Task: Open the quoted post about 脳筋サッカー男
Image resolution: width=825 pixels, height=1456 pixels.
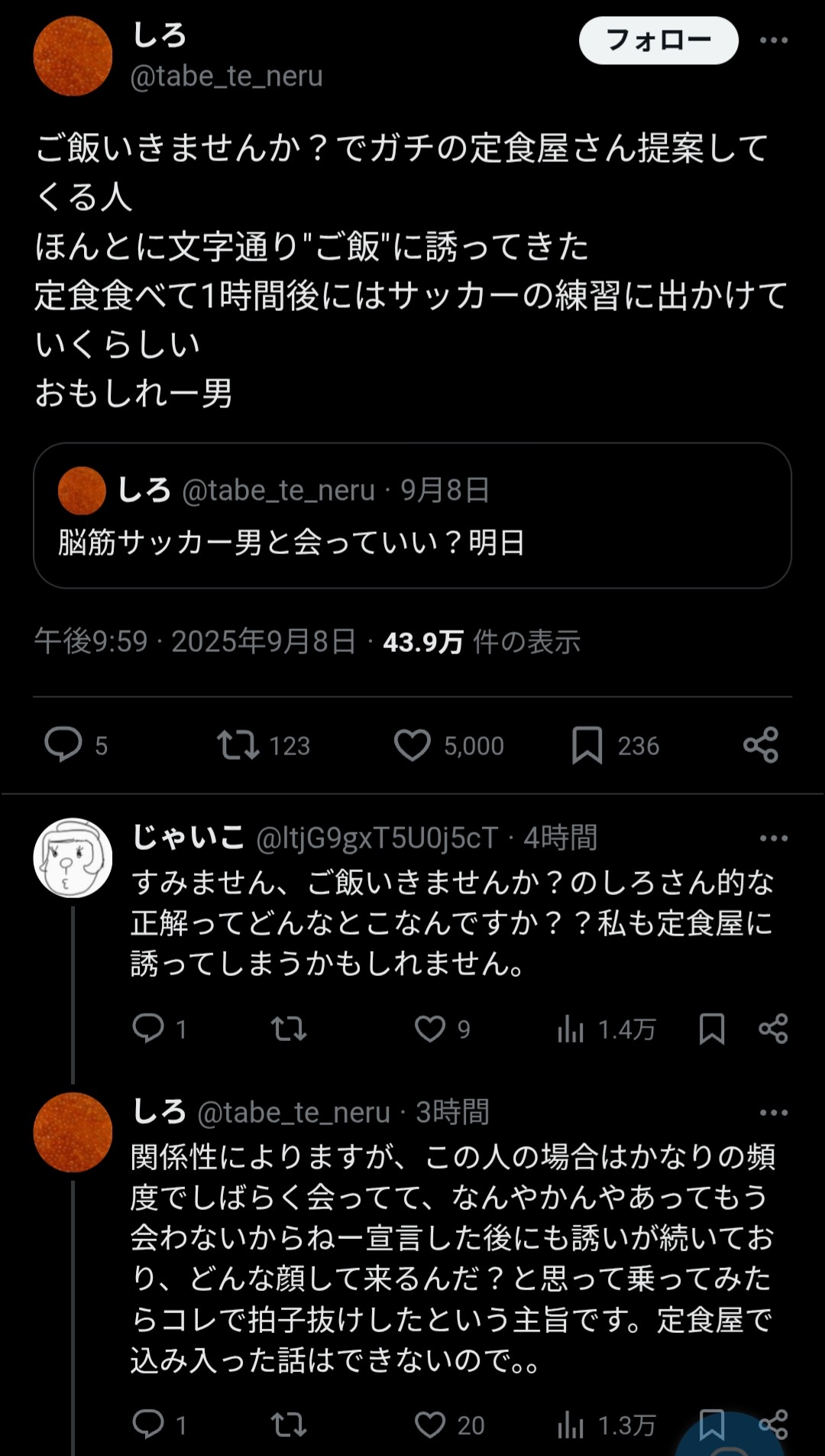Action: pos(412,516)
